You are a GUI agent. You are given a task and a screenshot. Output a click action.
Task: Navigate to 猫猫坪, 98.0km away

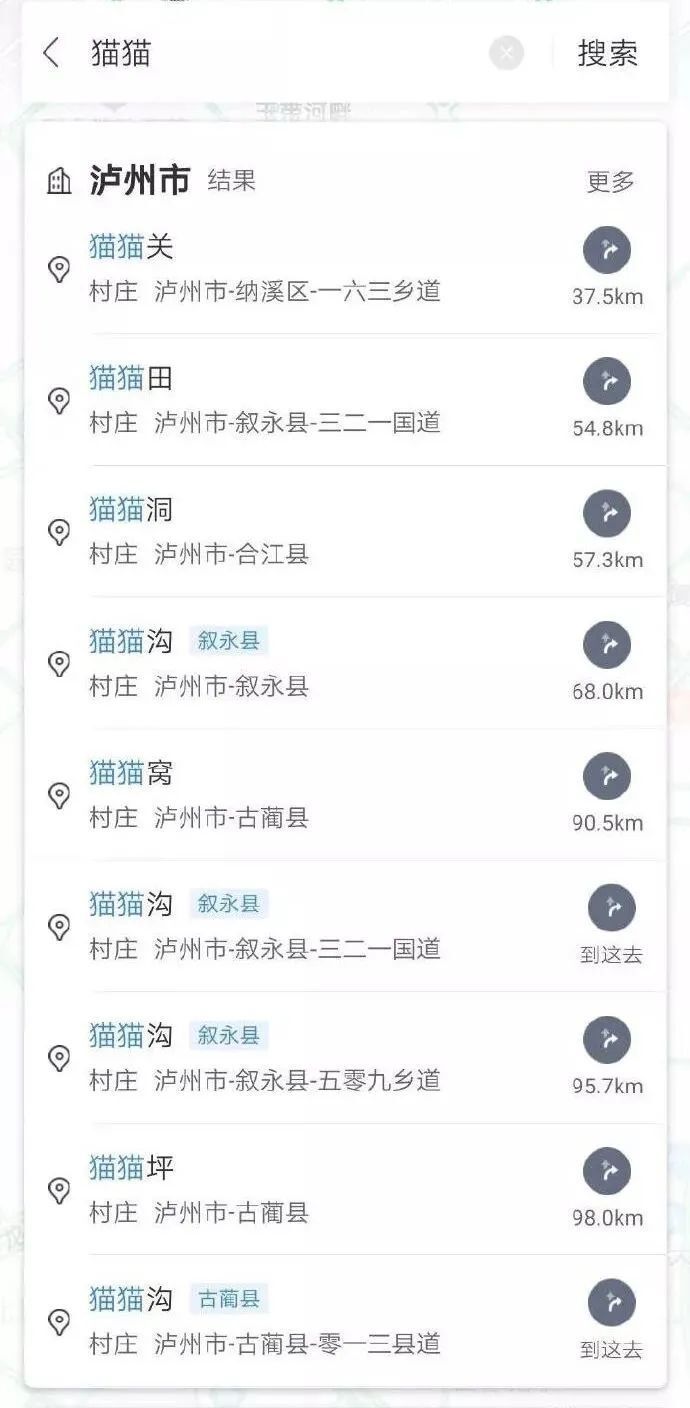coord(607,1172)
